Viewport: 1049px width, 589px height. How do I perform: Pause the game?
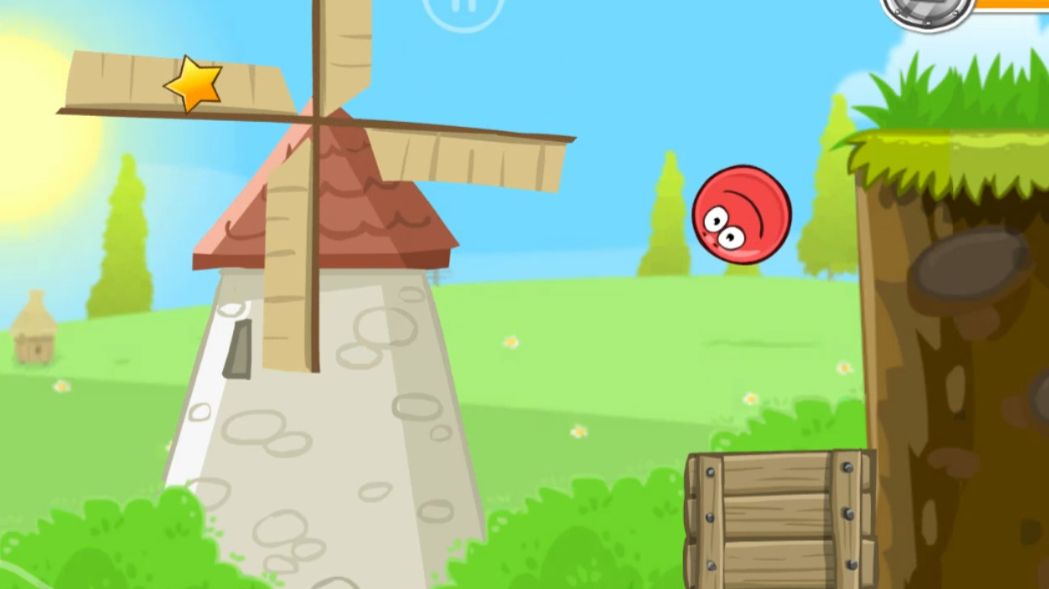pos(462,8)
